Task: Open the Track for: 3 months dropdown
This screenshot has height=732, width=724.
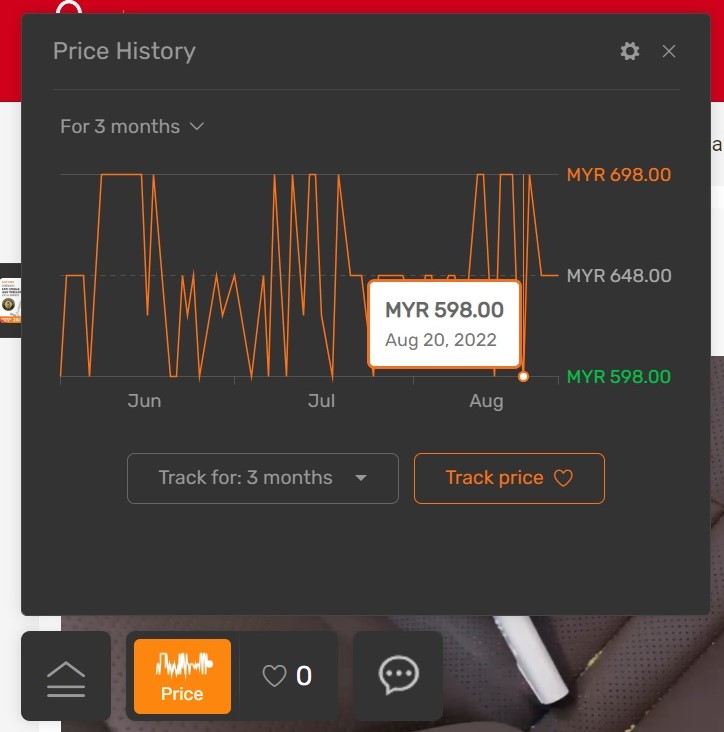Action: click(x=263, y=478)
